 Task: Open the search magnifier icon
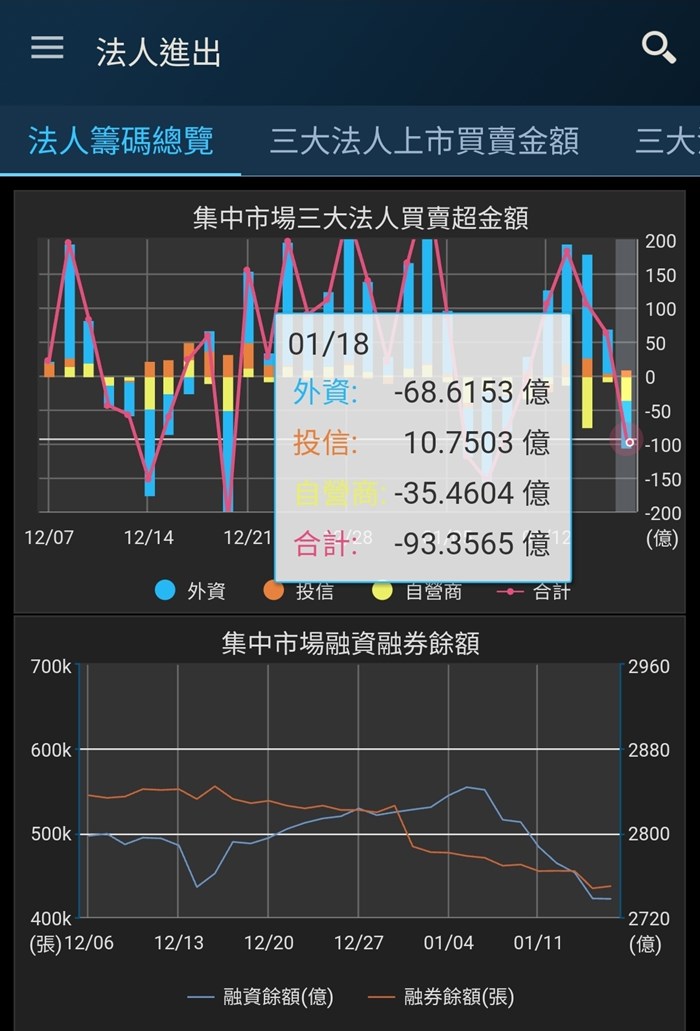(x=659, y=47)
